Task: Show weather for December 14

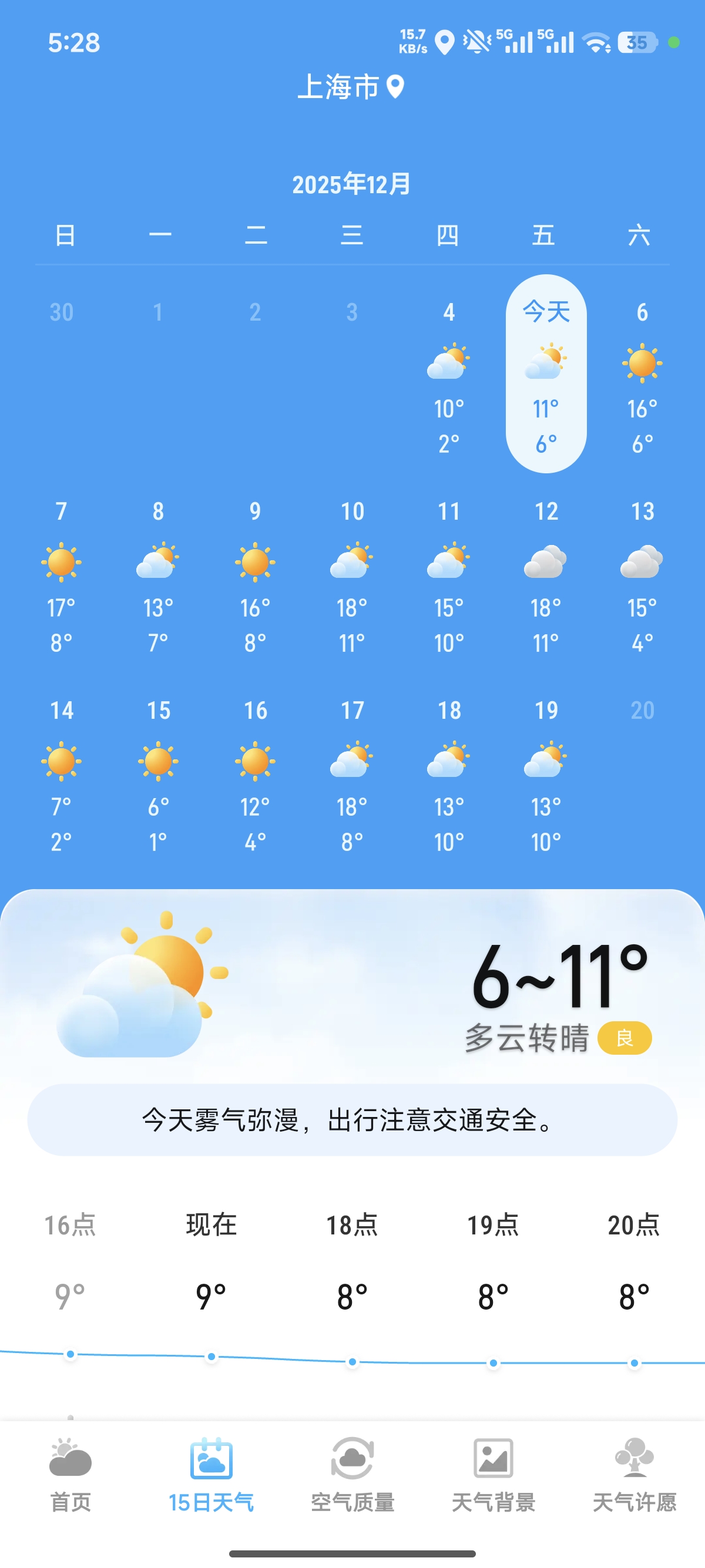Action: pos(62,773)
